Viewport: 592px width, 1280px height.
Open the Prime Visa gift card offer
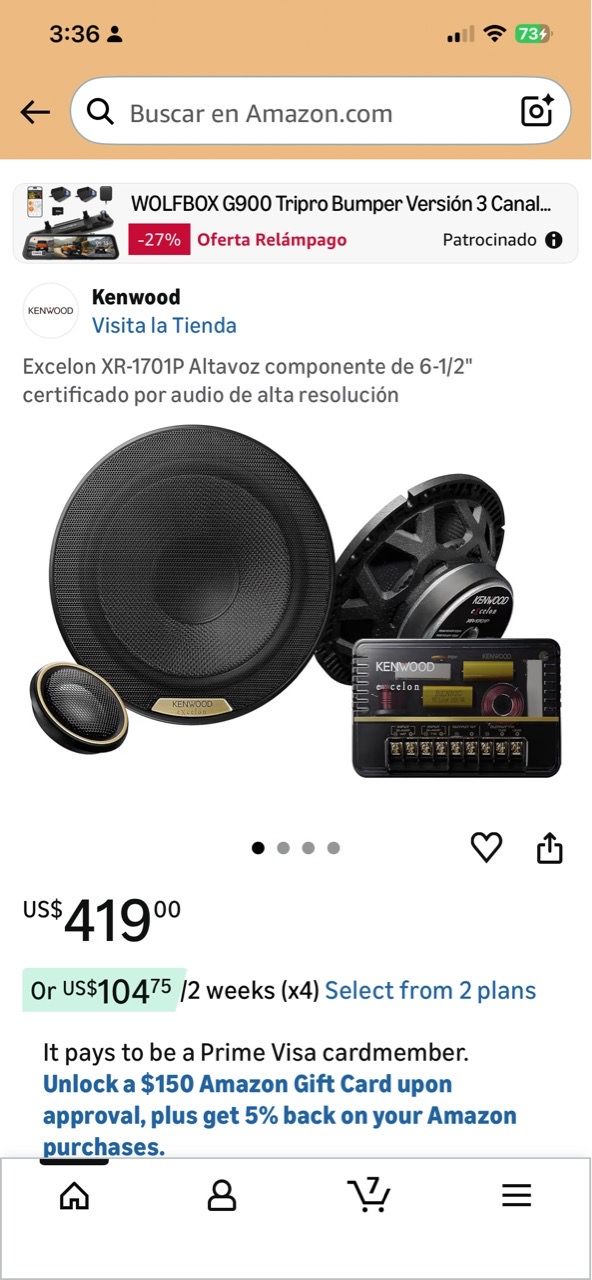(x=280, y=1115)
